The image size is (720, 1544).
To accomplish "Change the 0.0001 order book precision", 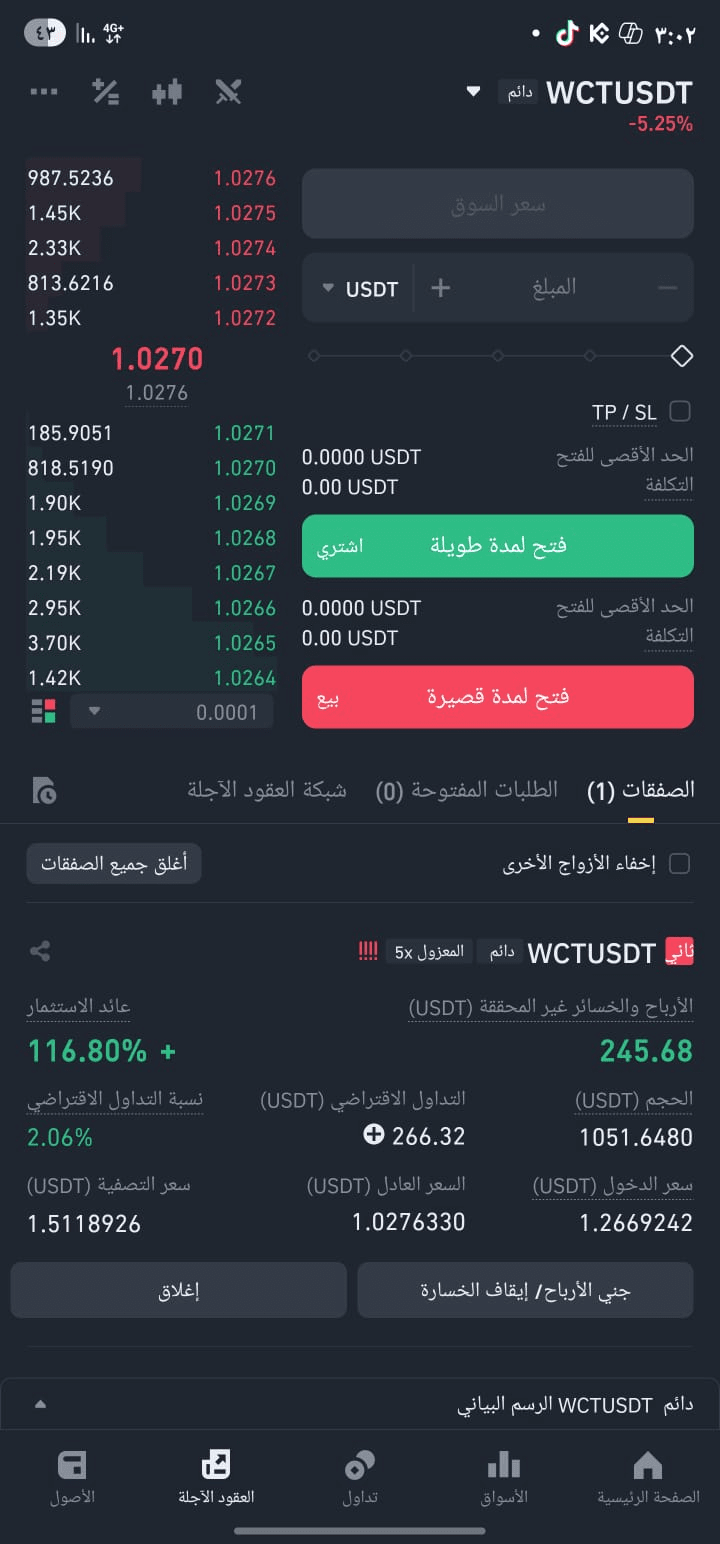I will 172,712.
